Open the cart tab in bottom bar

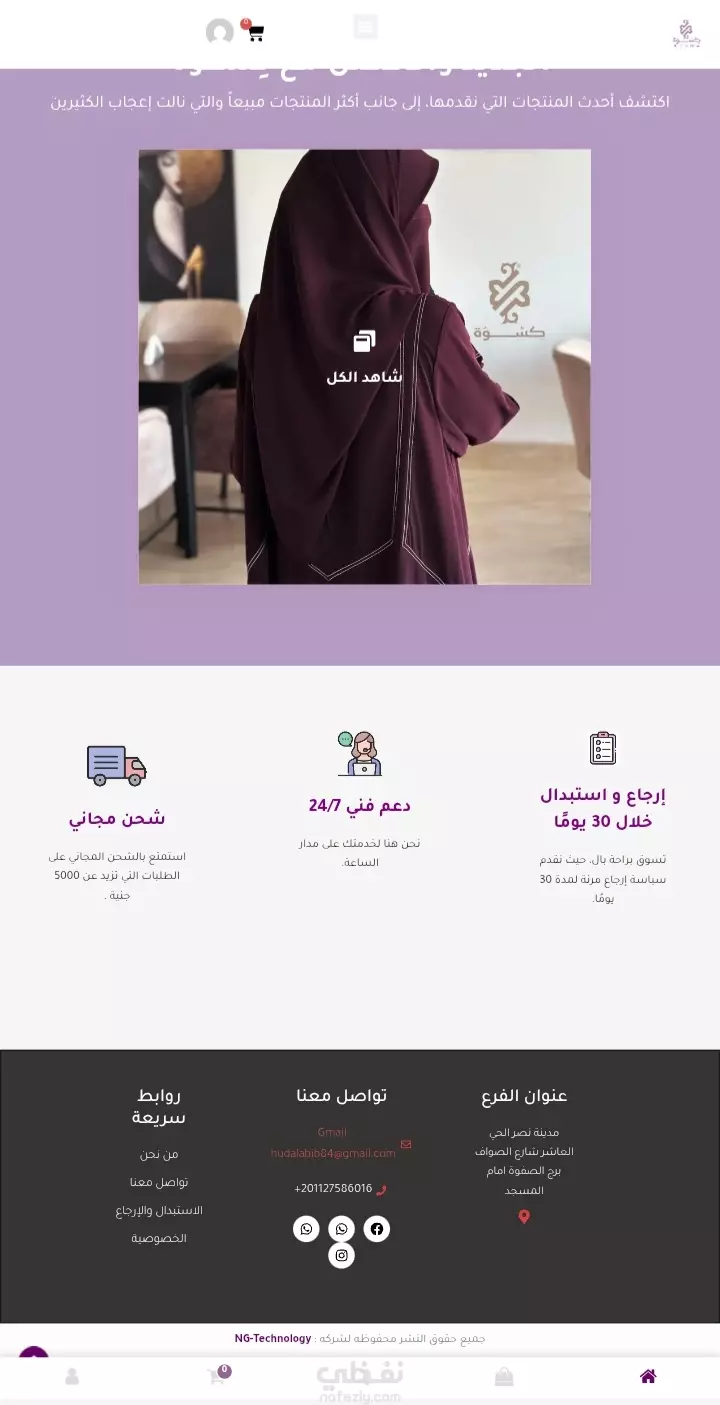(218, 1375)
